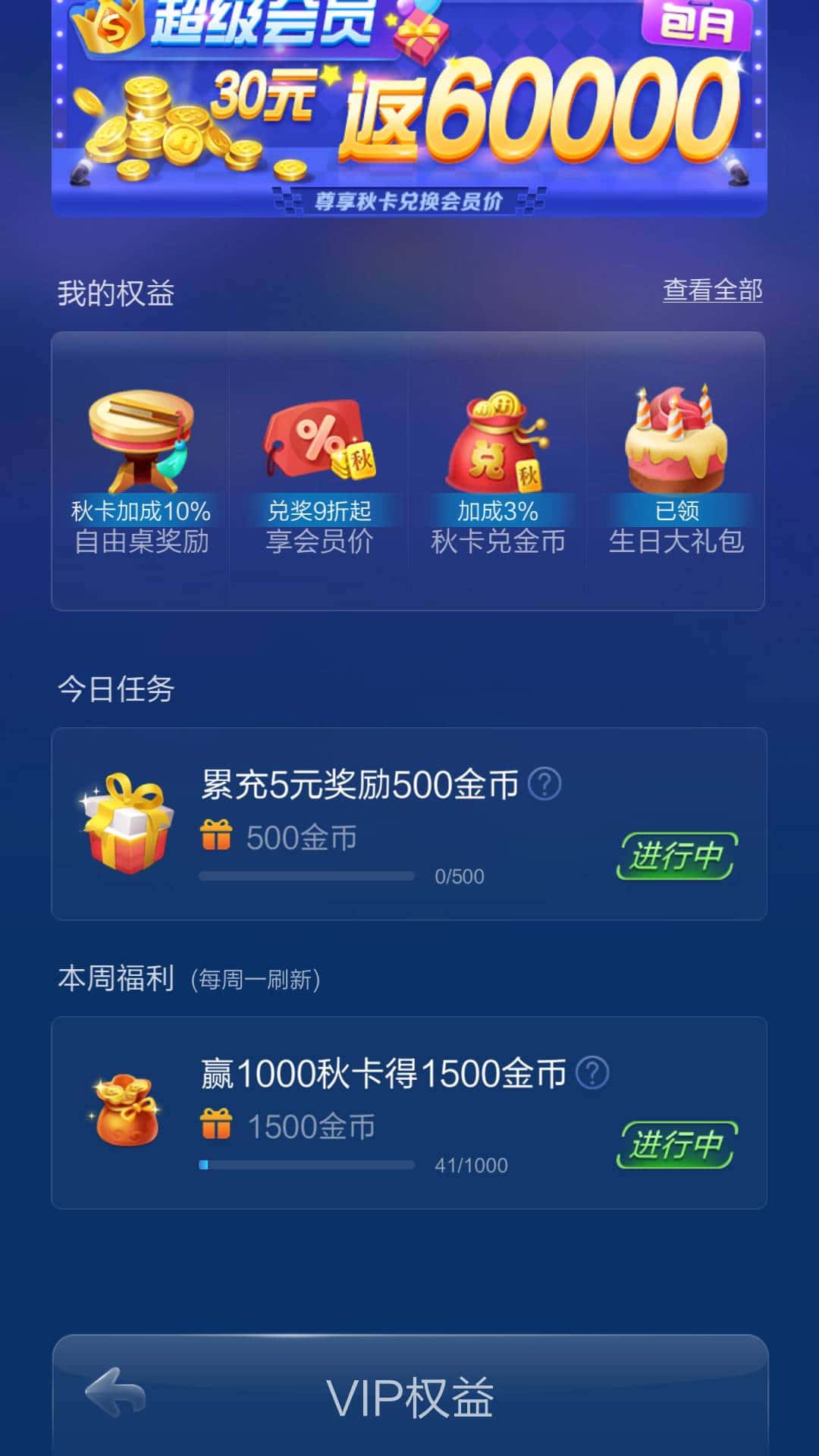This screenshot has width=819, height=1456.
Task: Click the gift box icon in 今日任务
Action: point(125,827)
